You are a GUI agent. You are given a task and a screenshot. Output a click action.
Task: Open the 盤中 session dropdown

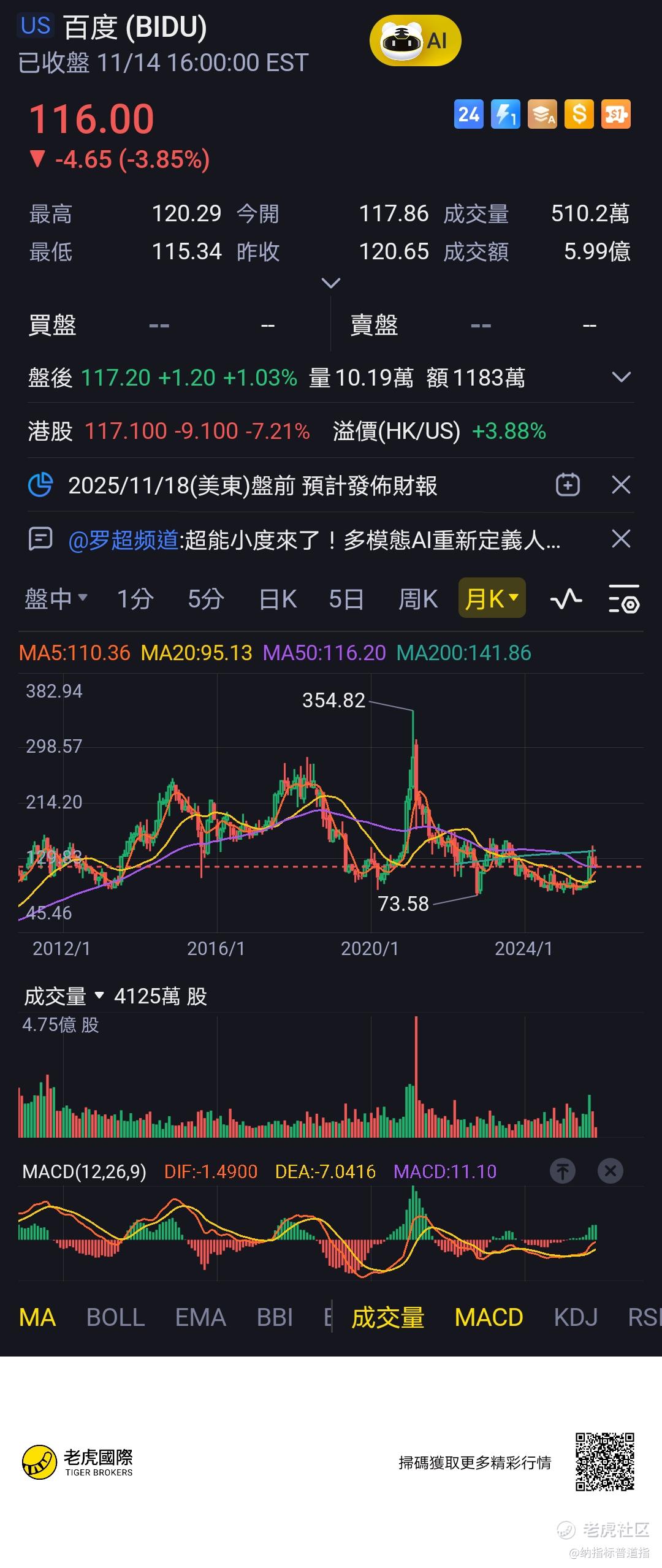click(x=56, y=598)
